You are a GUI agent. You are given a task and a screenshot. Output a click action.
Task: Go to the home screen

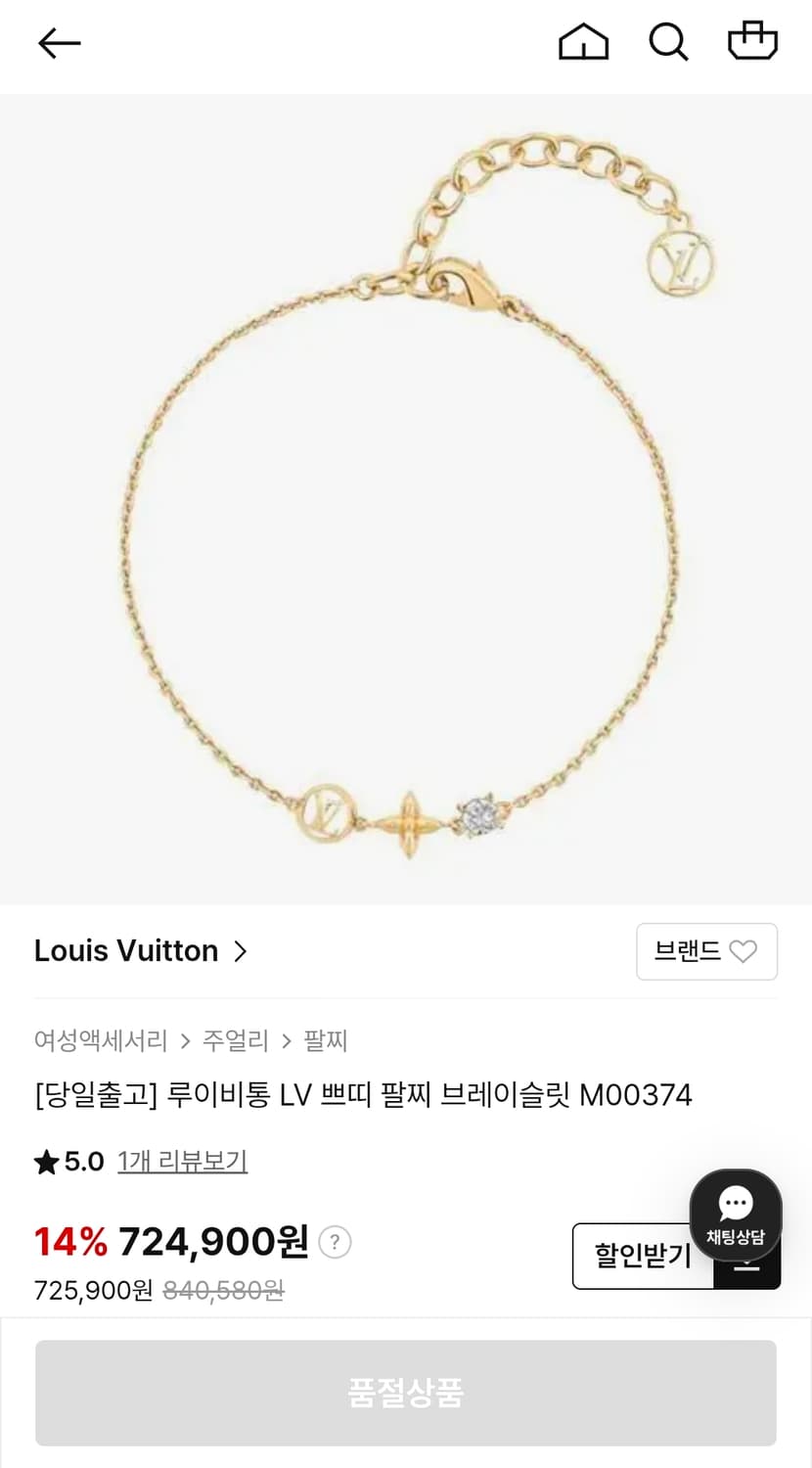[583, 43]
